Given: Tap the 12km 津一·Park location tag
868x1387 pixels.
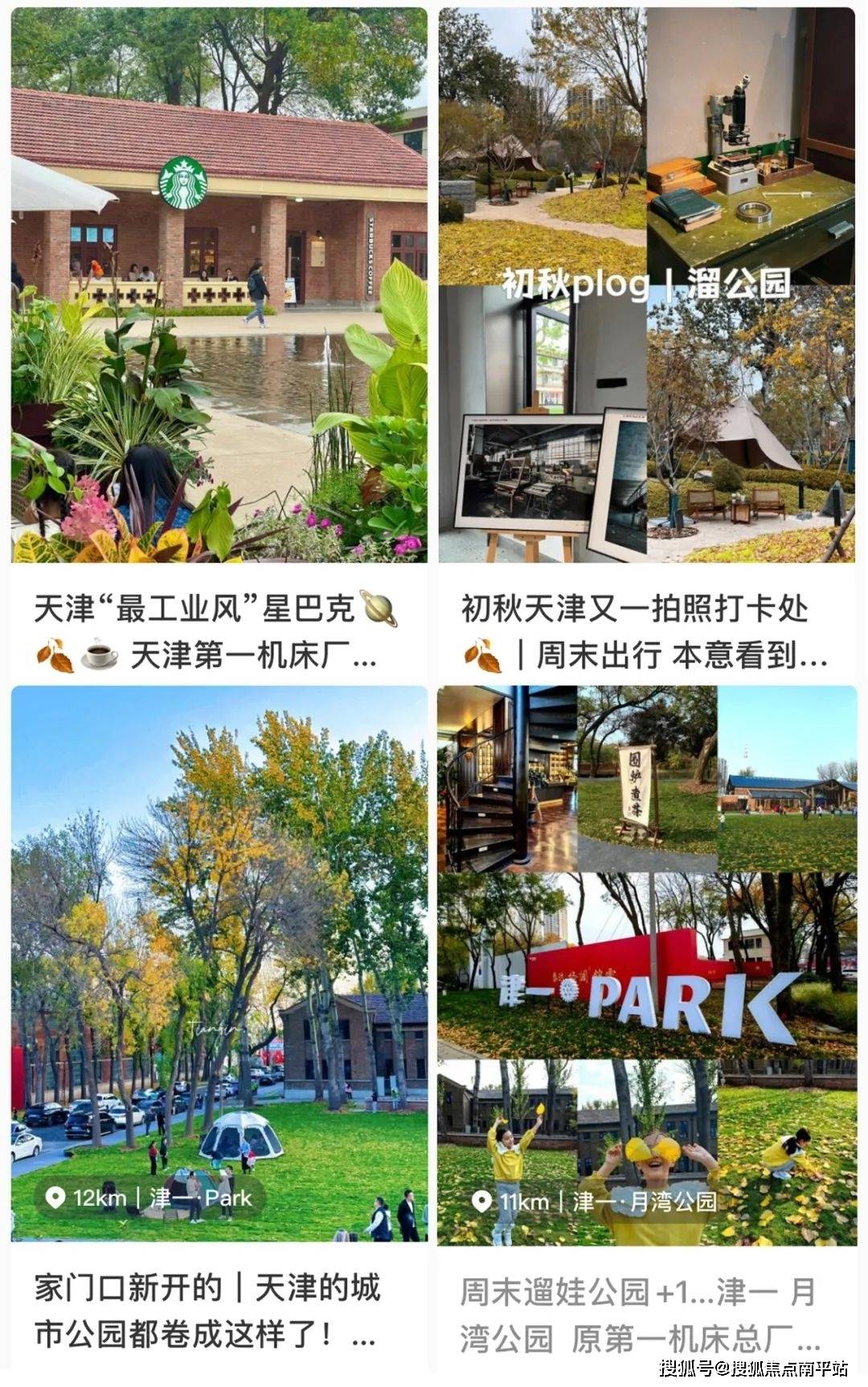Looking at the screenshot, I should (150, 1199).
